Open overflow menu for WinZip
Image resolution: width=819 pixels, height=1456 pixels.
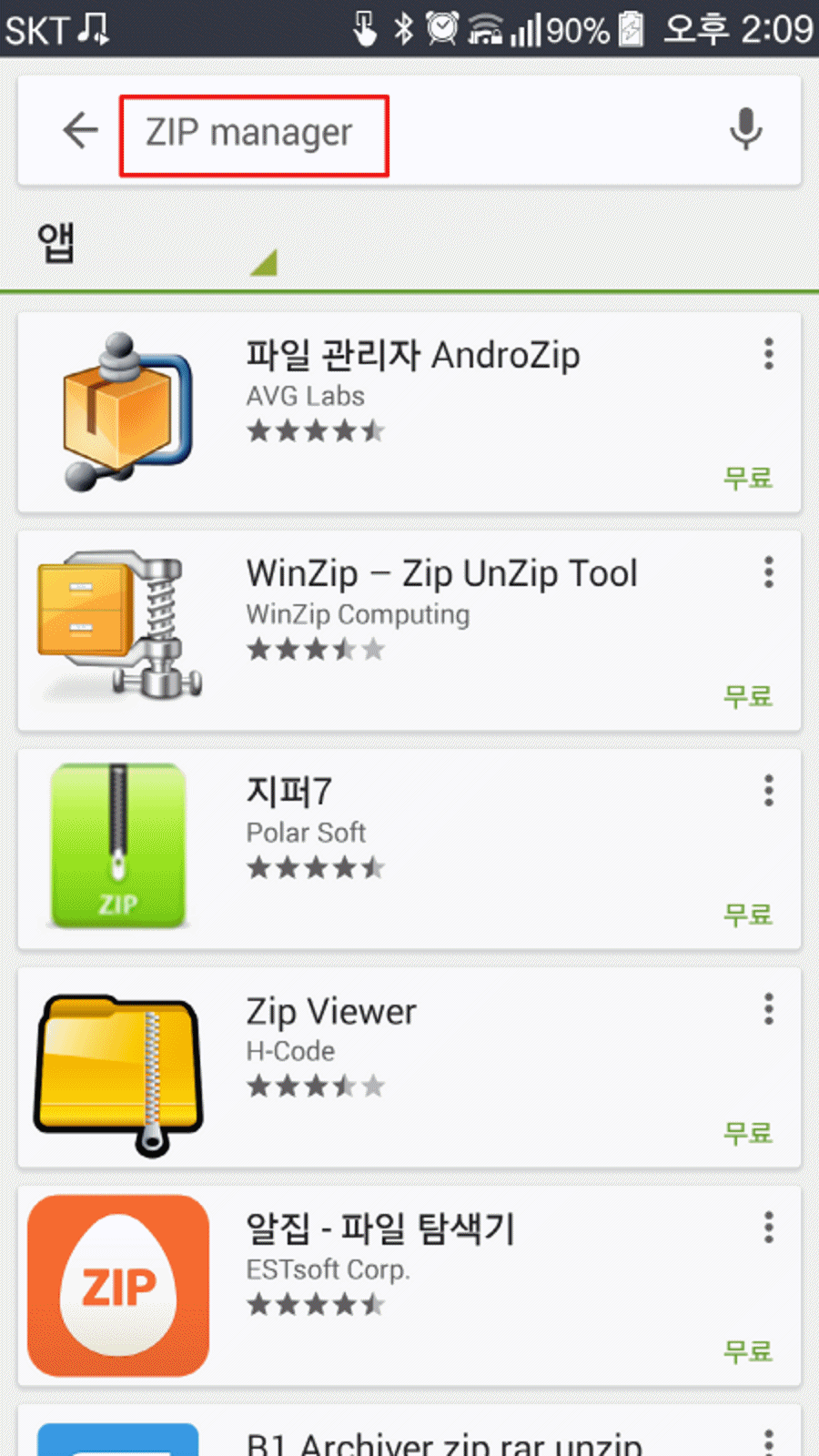[x=769, y=572]
